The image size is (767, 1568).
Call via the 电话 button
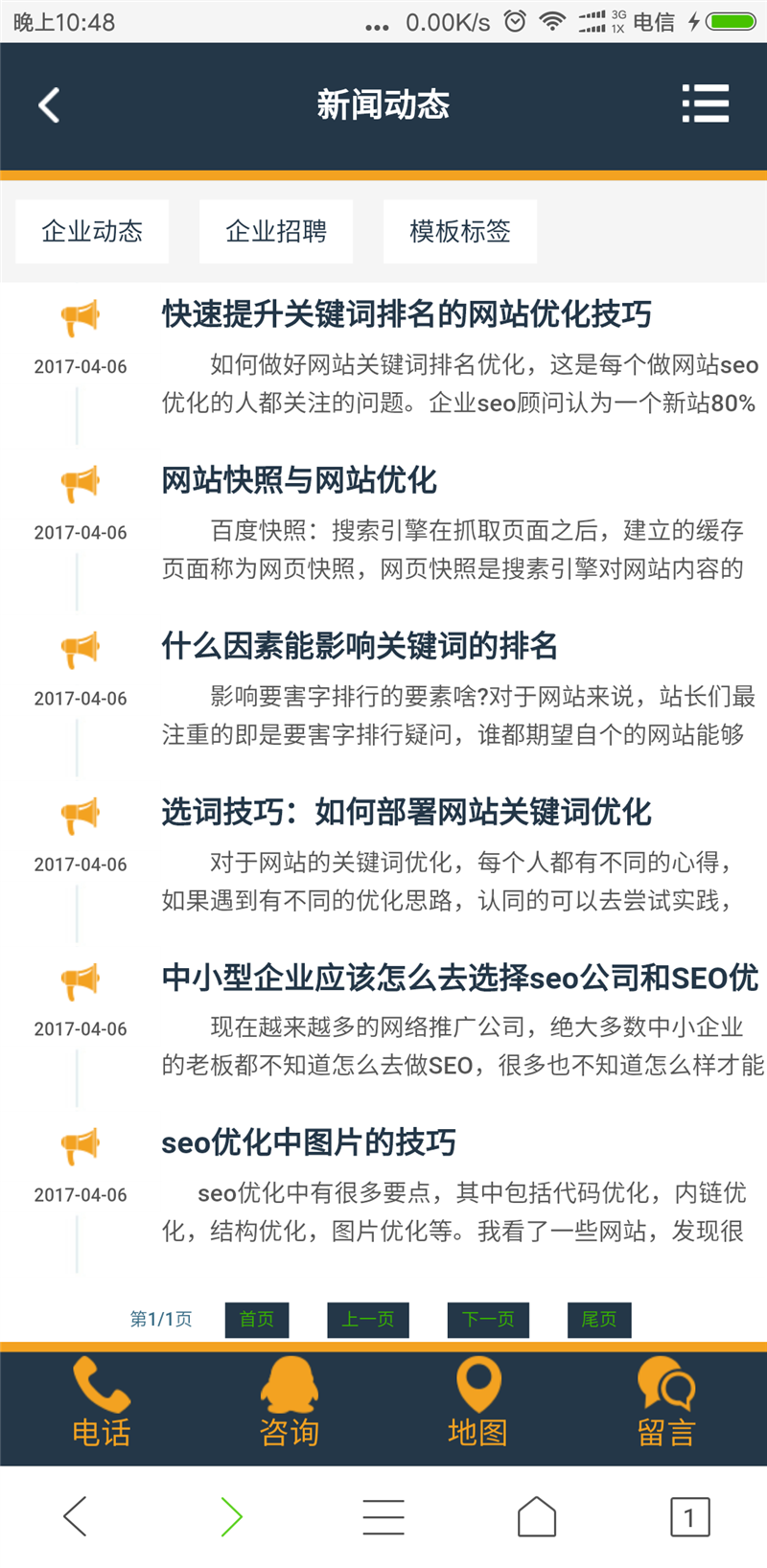coord(101,1402)
